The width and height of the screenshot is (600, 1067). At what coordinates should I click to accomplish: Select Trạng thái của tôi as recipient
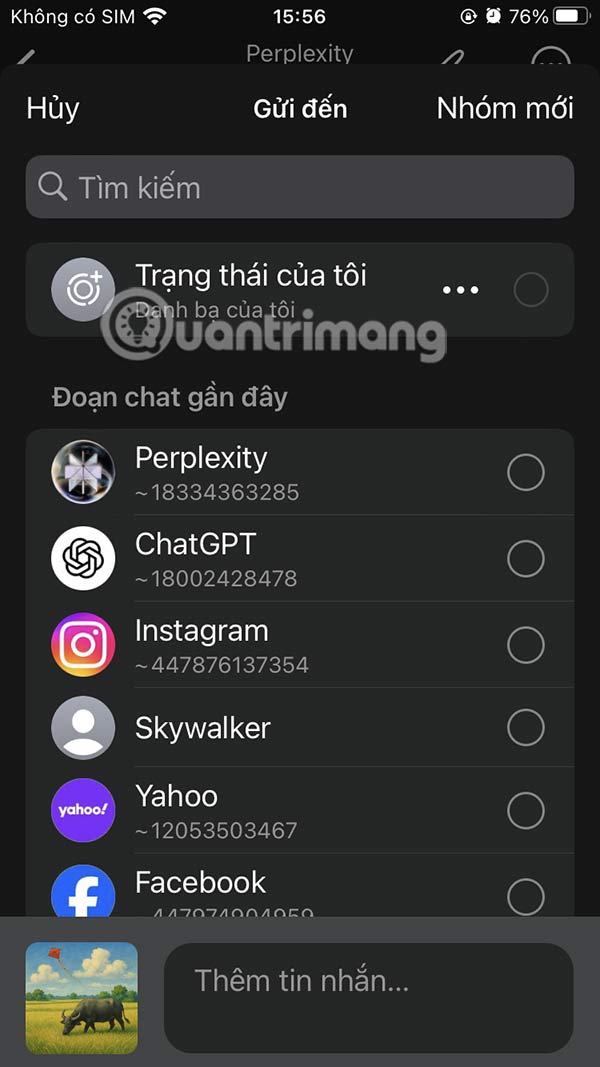(x=530, y=290)
